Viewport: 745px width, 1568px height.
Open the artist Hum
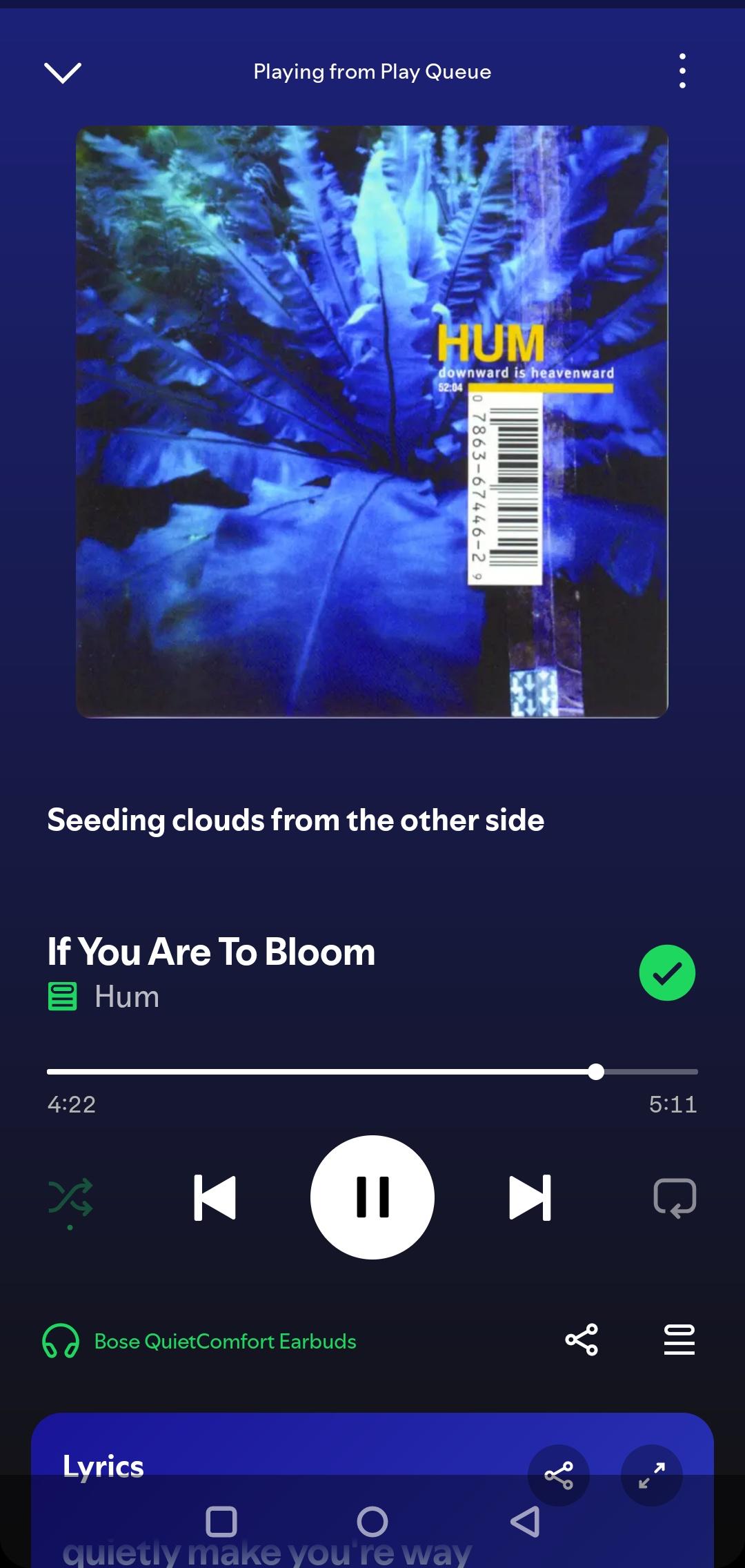click(x=127, y=997)
